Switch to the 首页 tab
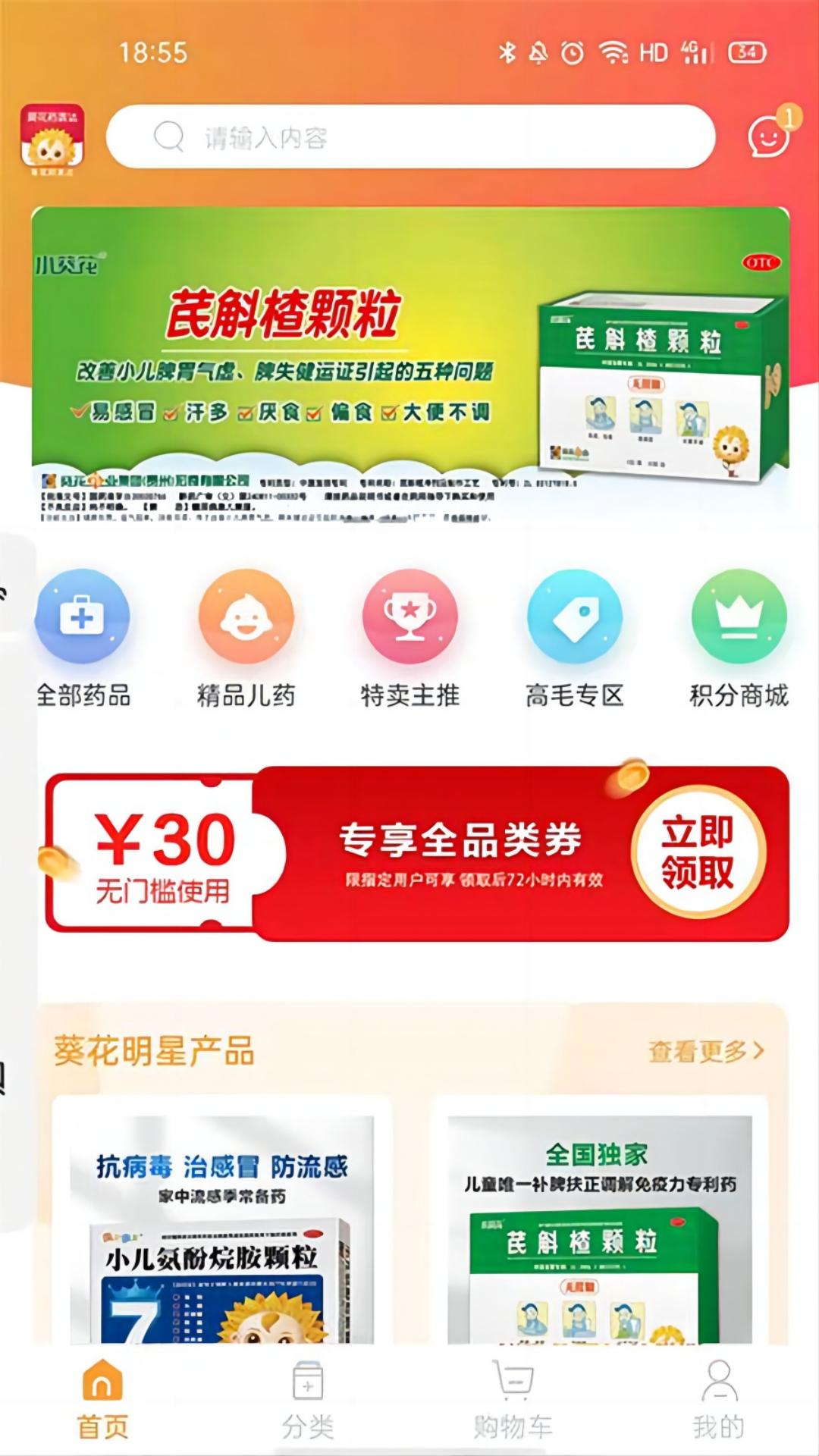Image resolution: width=819 pixels, height=1456 pixels. [x=102, y=1399]
